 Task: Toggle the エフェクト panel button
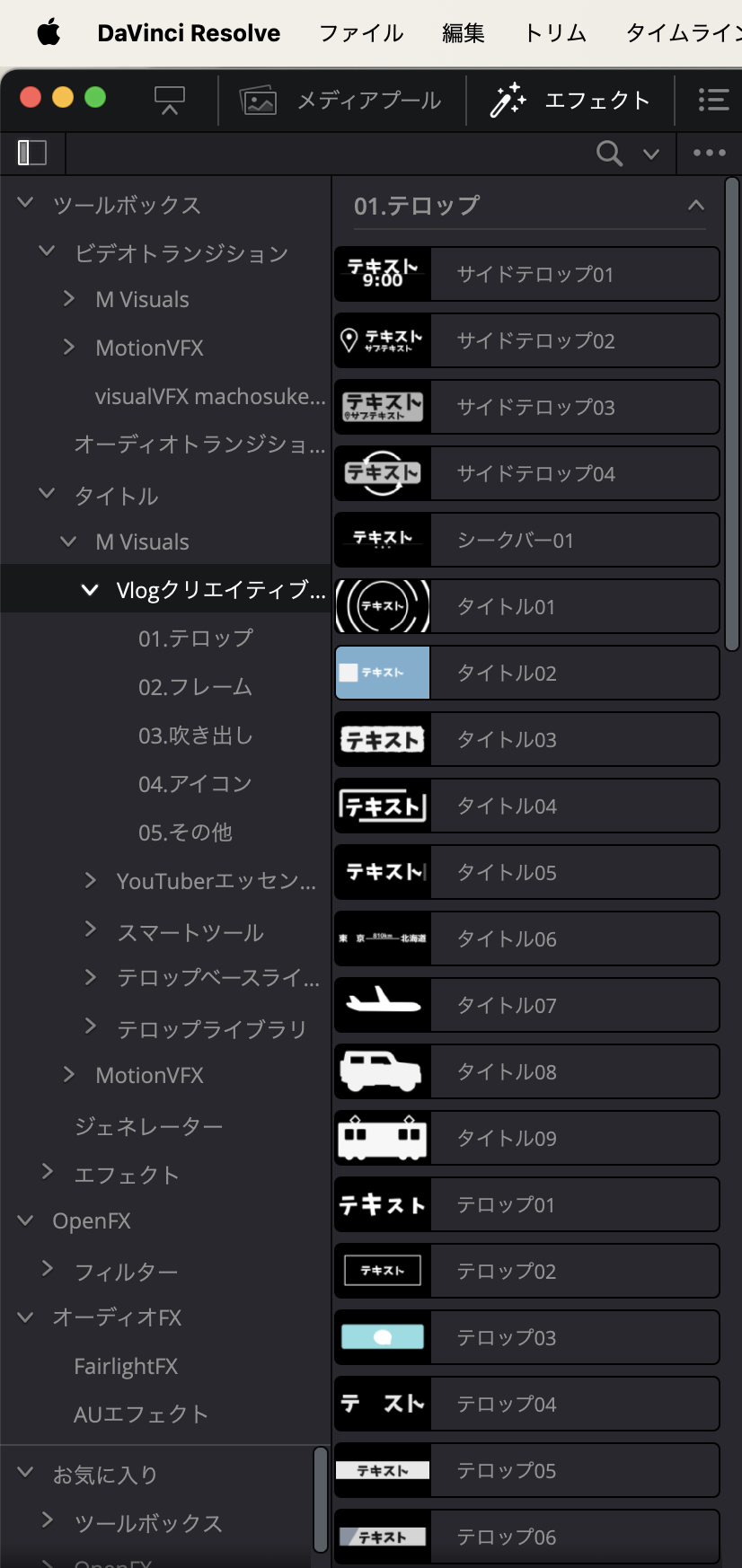(x=570, y=100)
